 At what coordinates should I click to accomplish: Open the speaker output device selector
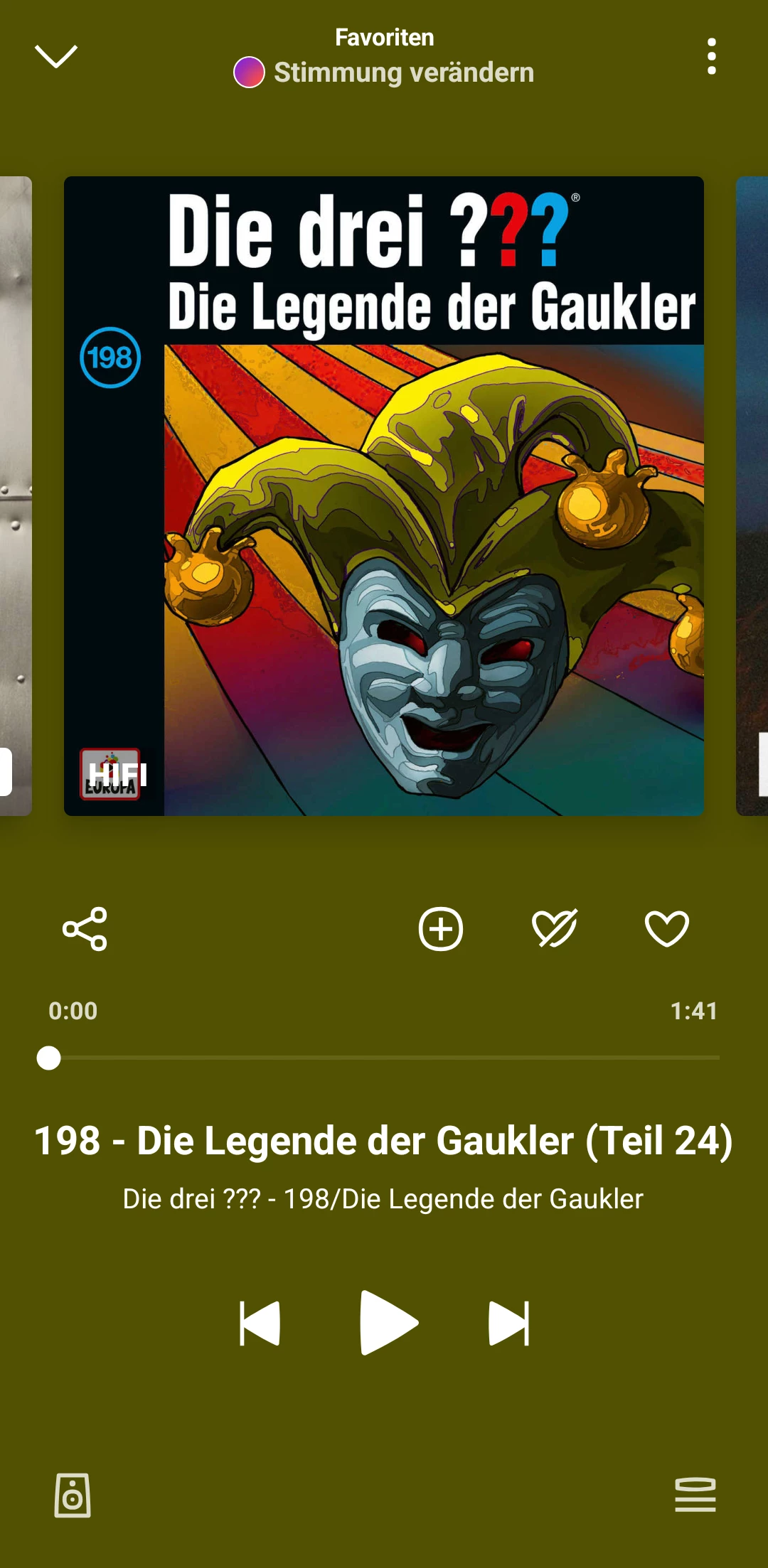pos(73,1495)
